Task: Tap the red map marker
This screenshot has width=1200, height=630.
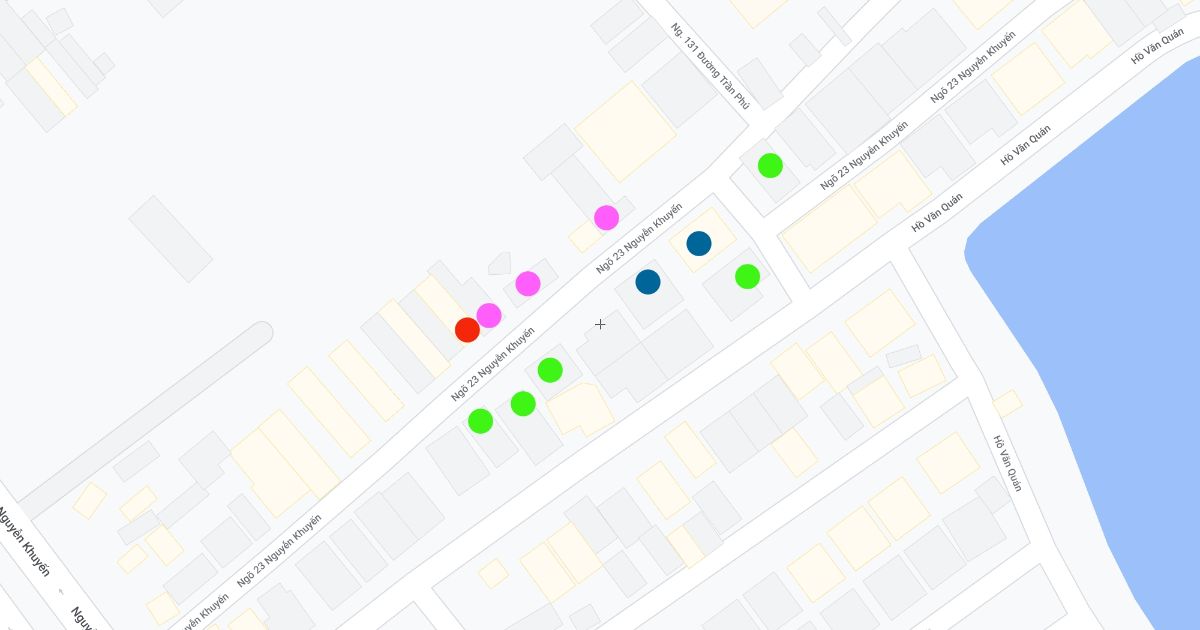Action: pos(467,330)
